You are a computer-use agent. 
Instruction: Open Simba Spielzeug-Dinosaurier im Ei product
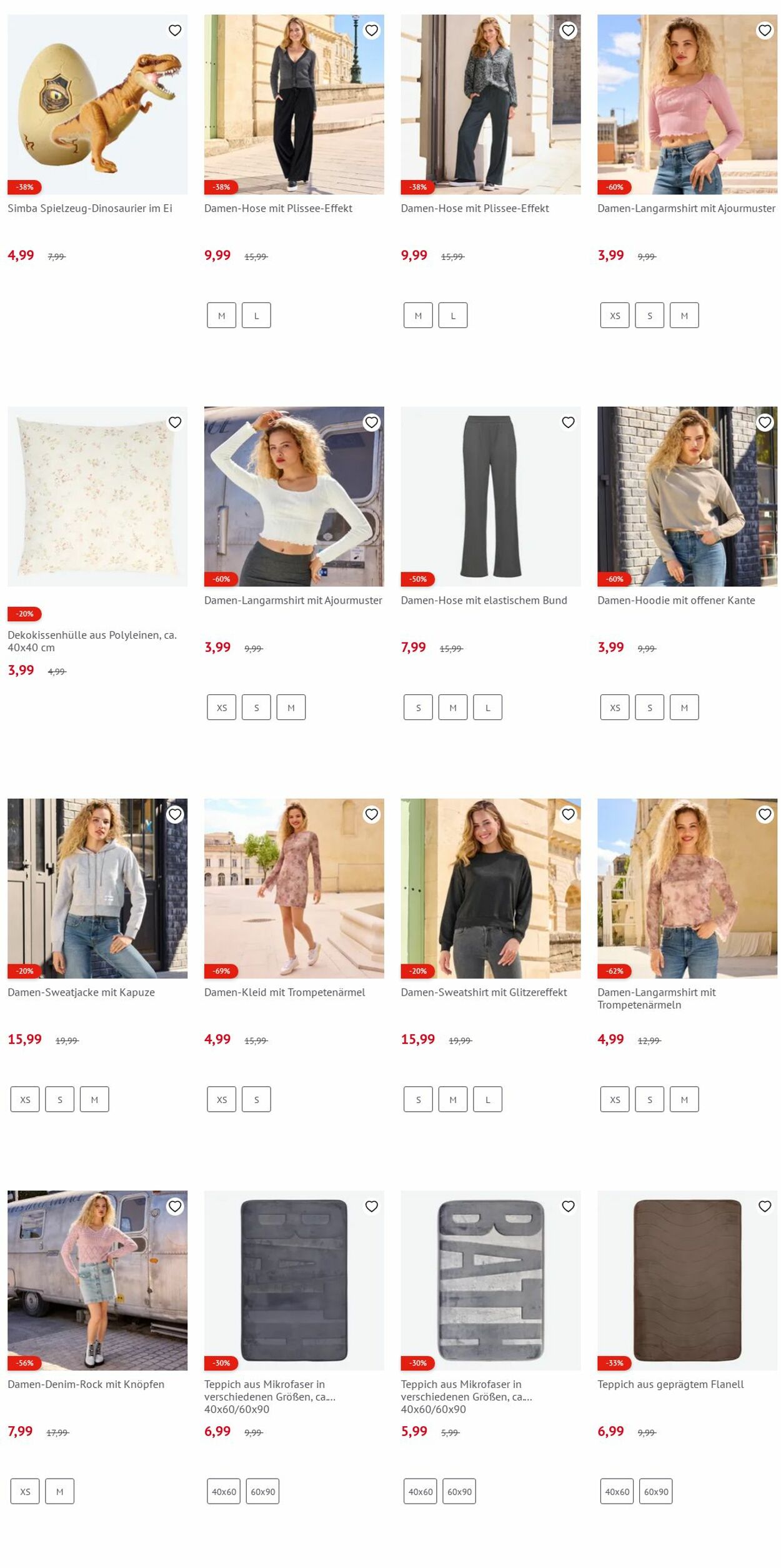[x=97, y=104]
